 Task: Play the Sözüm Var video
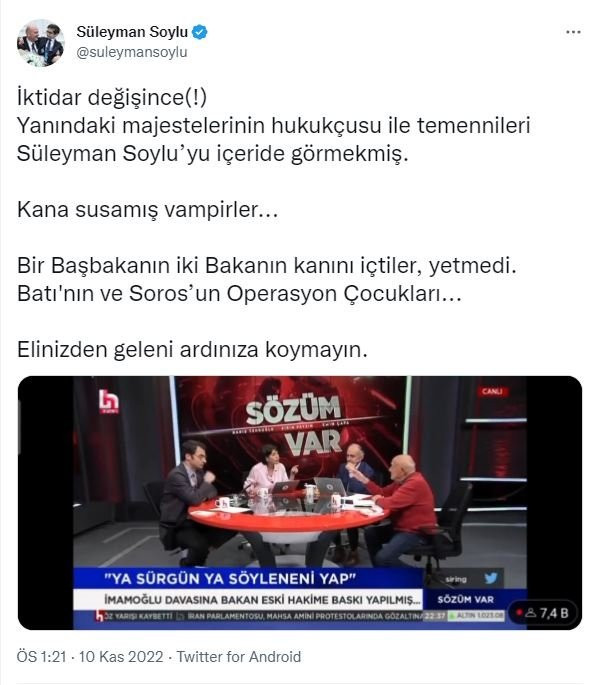pyautogui.click(x=300, y=502)
